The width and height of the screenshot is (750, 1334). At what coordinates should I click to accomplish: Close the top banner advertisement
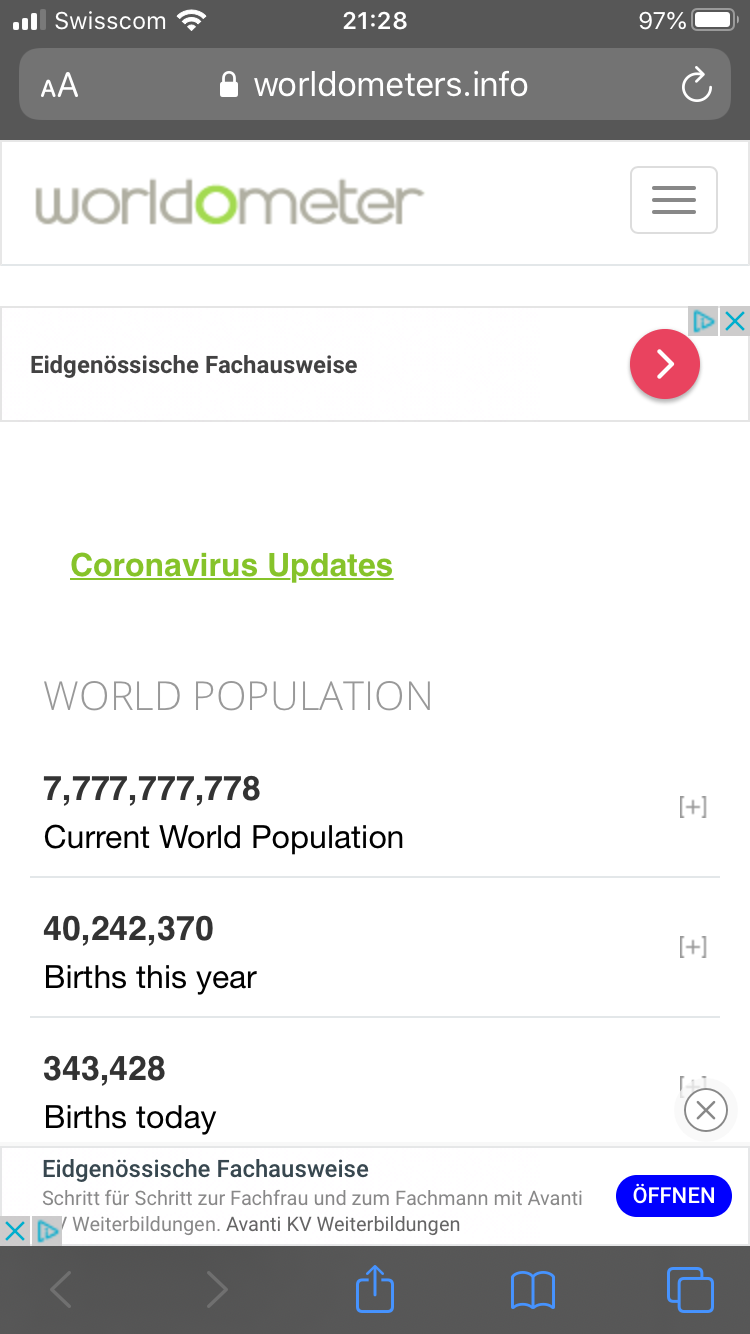[x=735, y=321]
